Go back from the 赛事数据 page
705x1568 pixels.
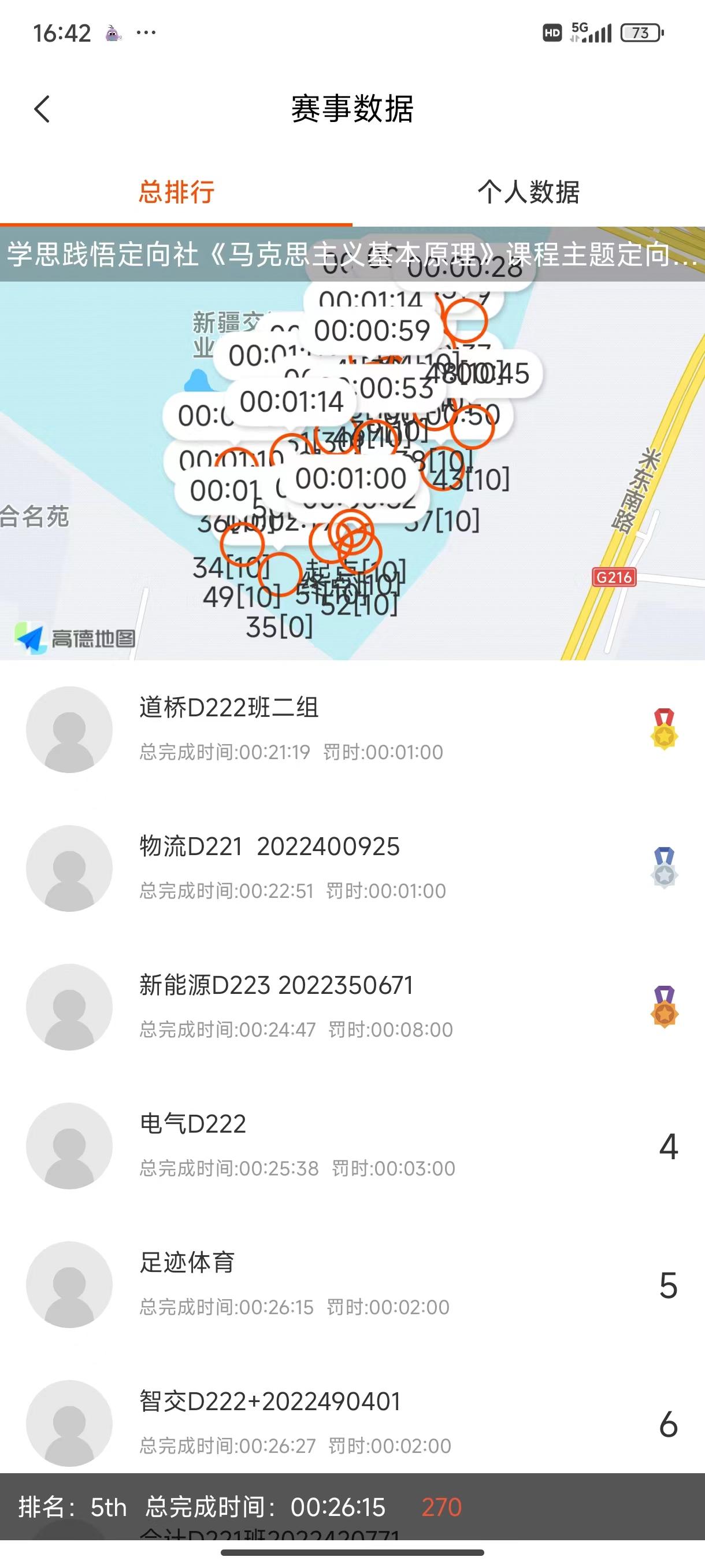[42, 110]
